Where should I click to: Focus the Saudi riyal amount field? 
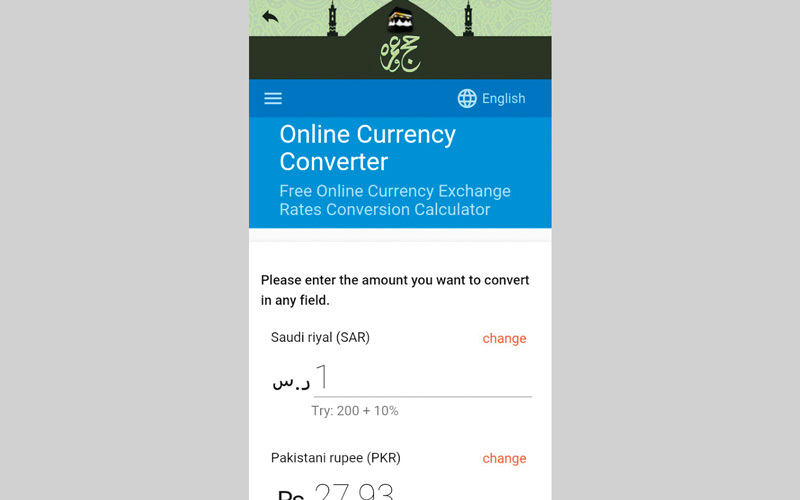422,379
